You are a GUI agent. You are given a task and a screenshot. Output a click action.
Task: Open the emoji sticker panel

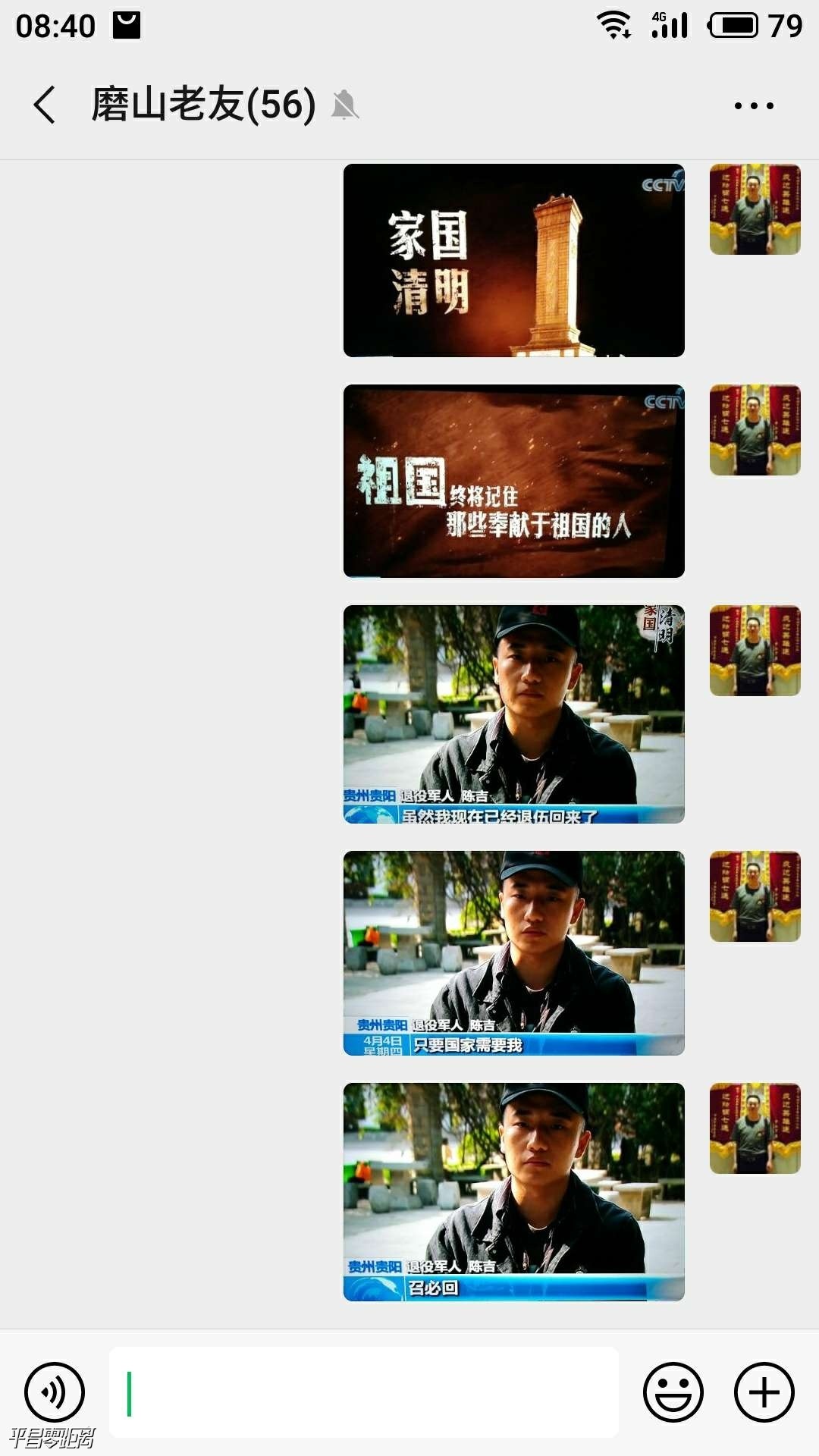[673, 1392]
